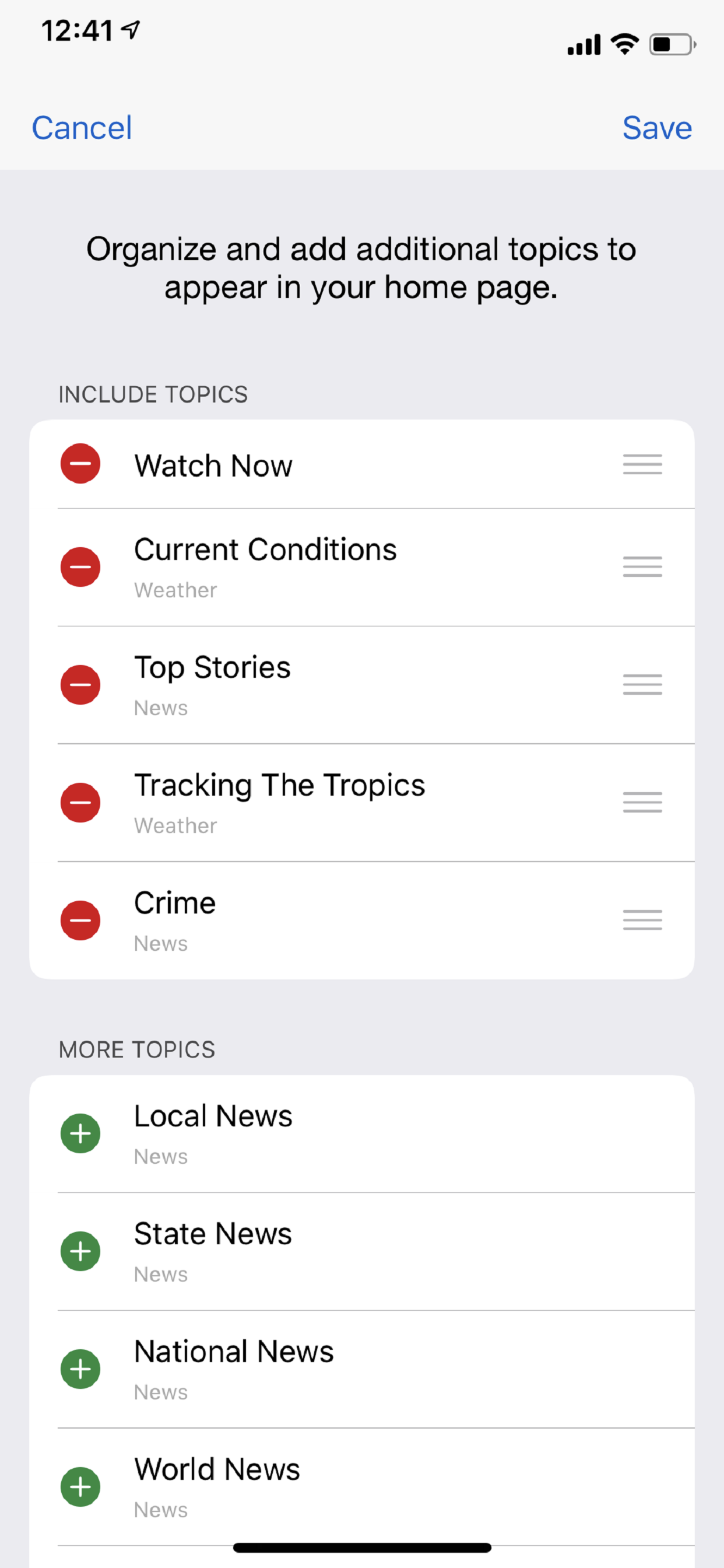Tap the reorder handle for Crime
This screenshot has width=724, height=1568.
coord(642,920)
